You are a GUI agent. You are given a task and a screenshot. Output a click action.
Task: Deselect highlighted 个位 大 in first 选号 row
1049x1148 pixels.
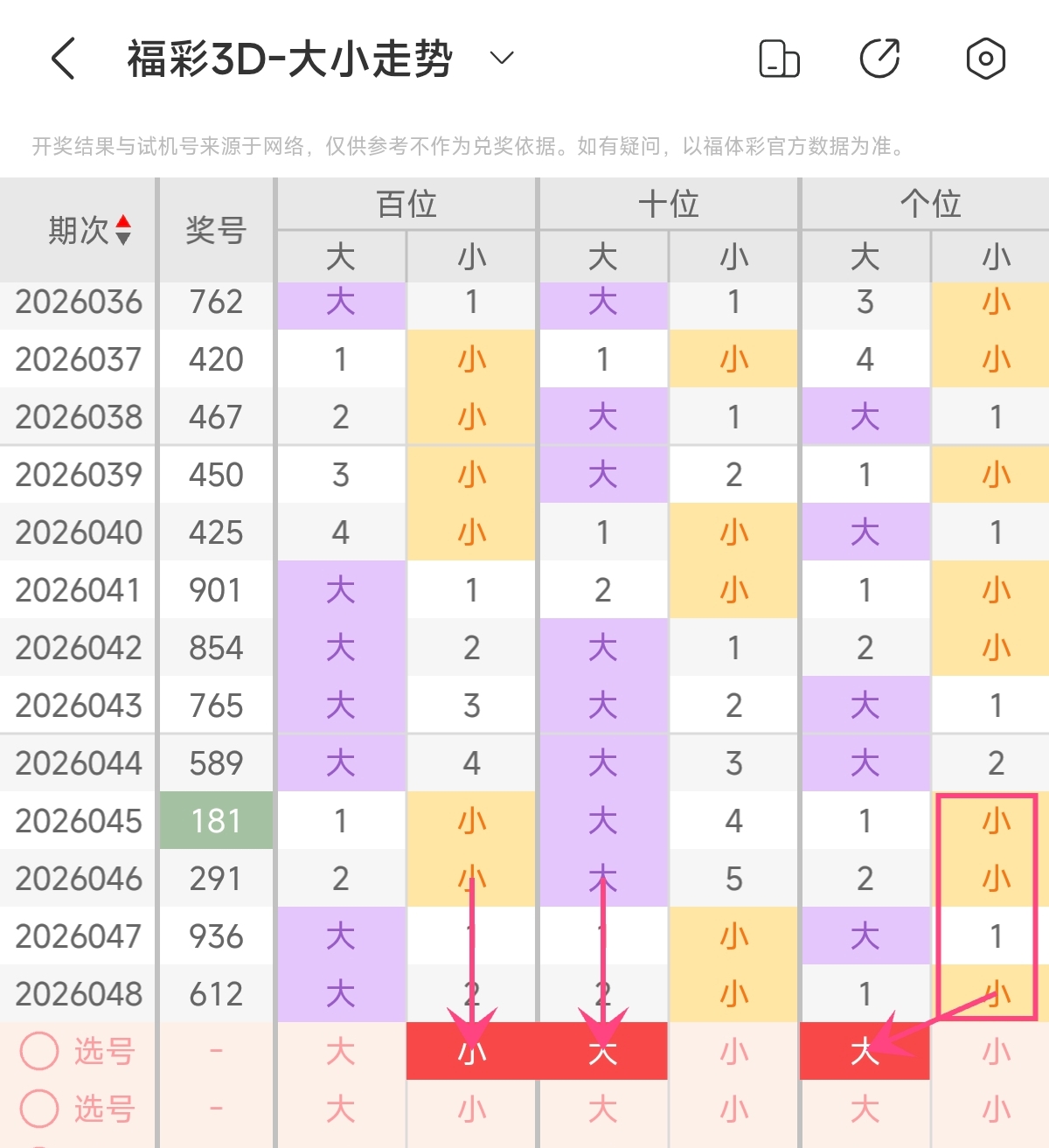click(x=865, y=1051)
